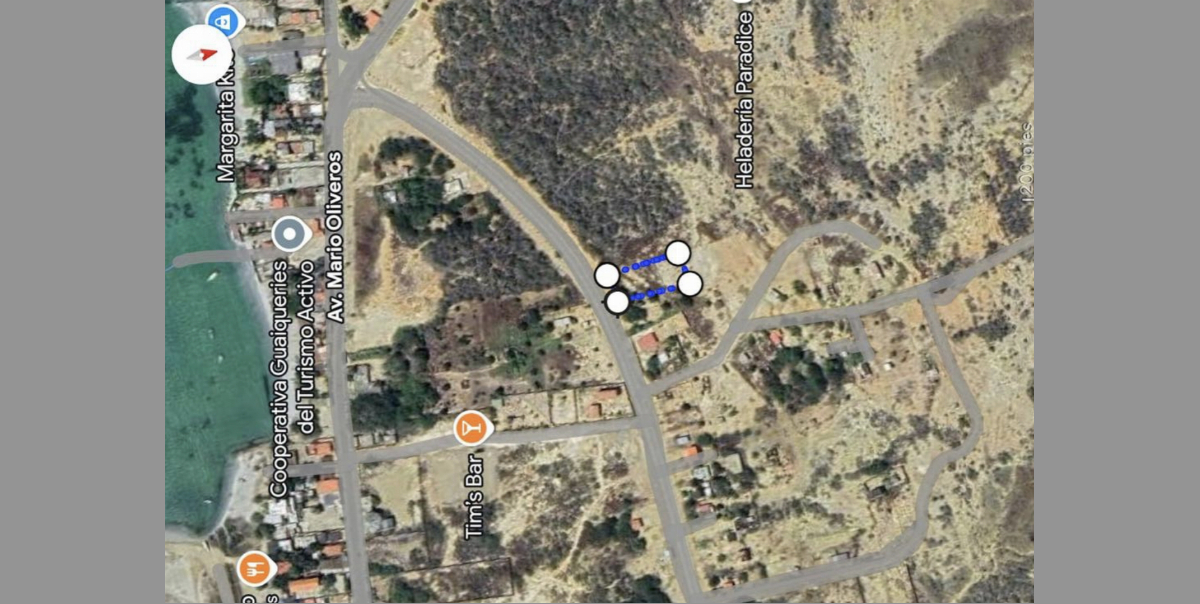Open the blue pin beside Margarita label
The height and width of the screenshot is (604, 1200).
(224, 20)
